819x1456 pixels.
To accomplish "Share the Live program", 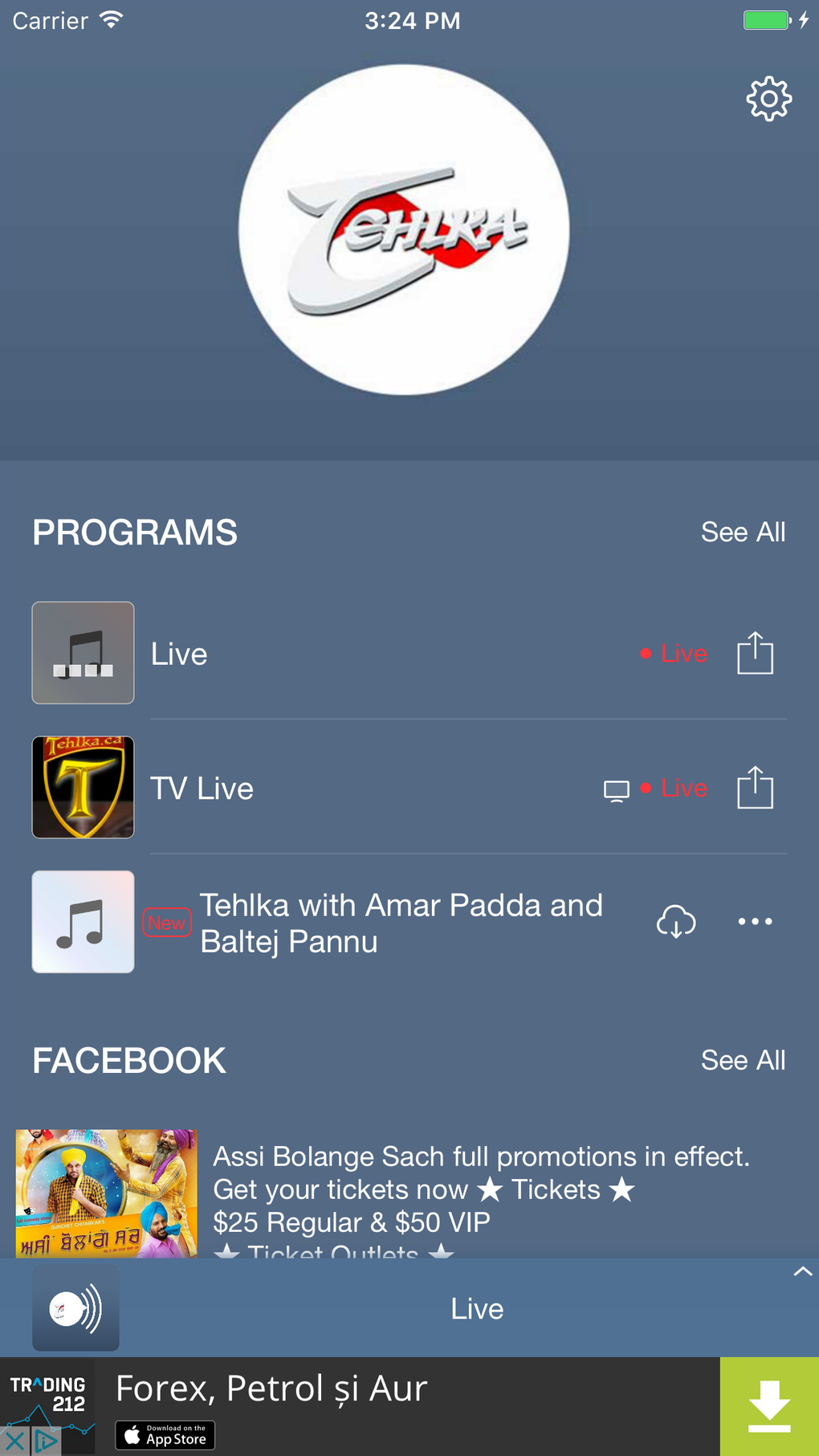I will point(755,653).
